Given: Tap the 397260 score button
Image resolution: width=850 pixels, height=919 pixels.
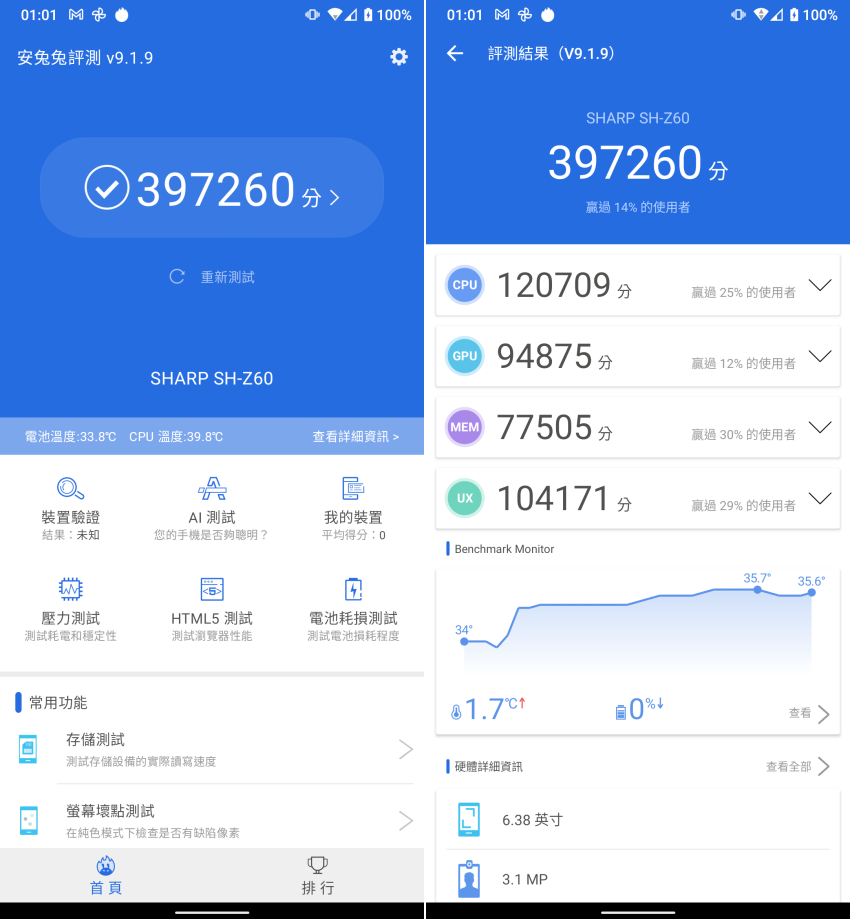Looking at the screenshot, I should [x=212, y=189].
